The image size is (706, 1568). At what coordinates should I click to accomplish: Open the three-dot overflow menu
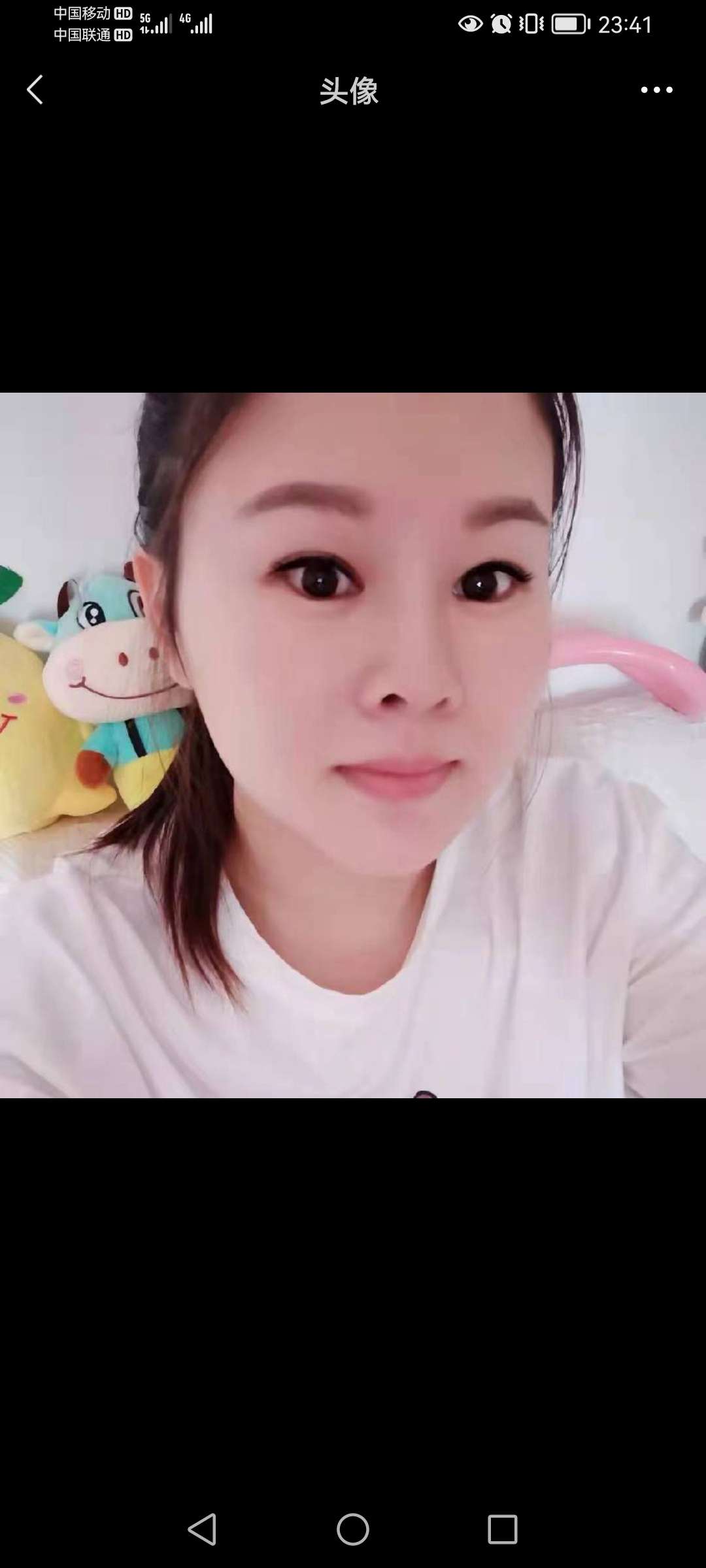click(x=656, y=90)
